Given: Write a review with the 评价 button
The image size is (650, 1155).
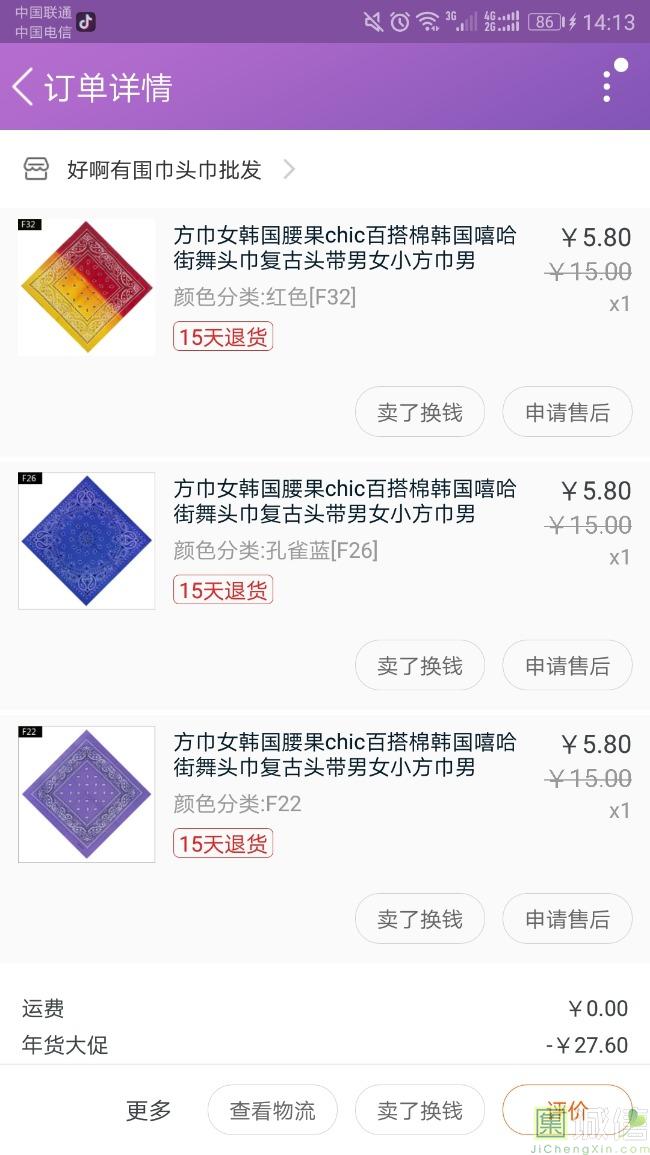Looking at the screenshot, I should pyautogui.click(x=567, y=1110).
